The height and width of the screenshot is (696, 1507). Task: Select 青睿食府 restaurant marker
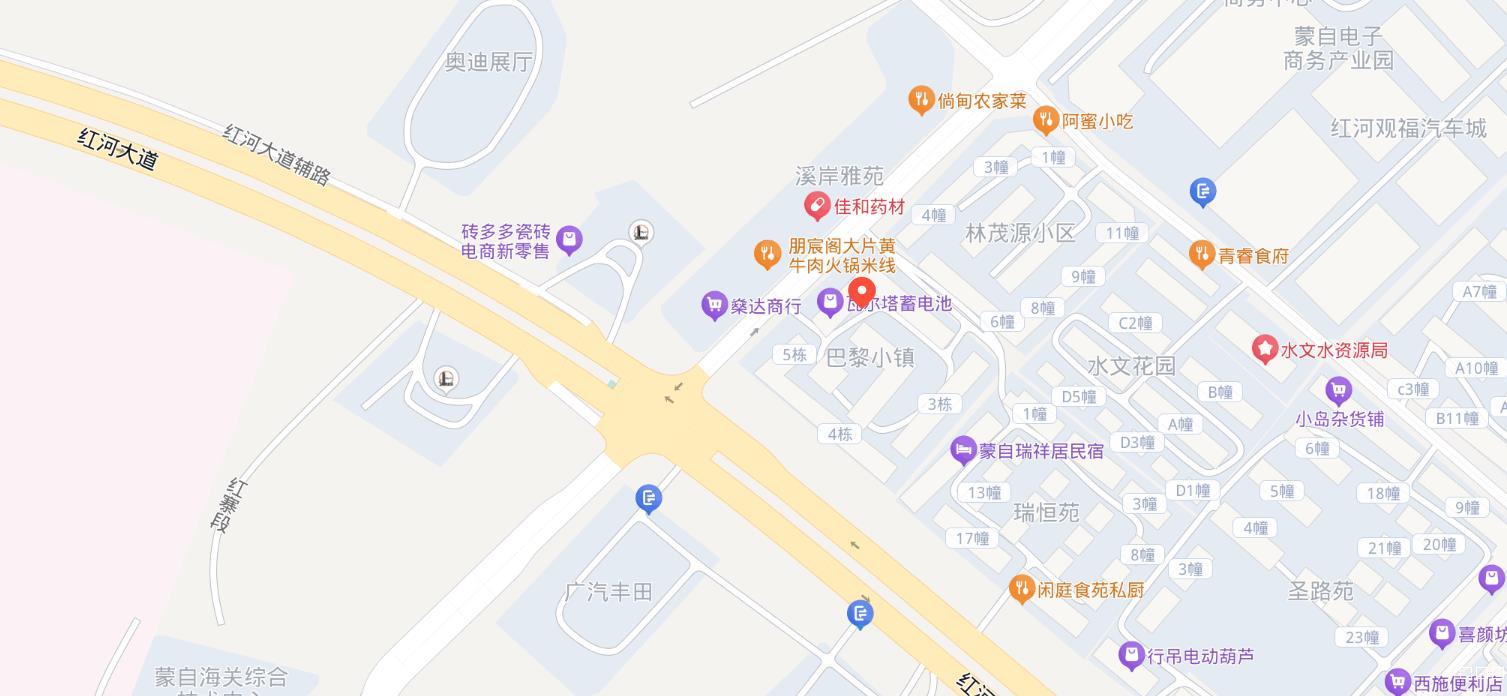click(1202, 255)
